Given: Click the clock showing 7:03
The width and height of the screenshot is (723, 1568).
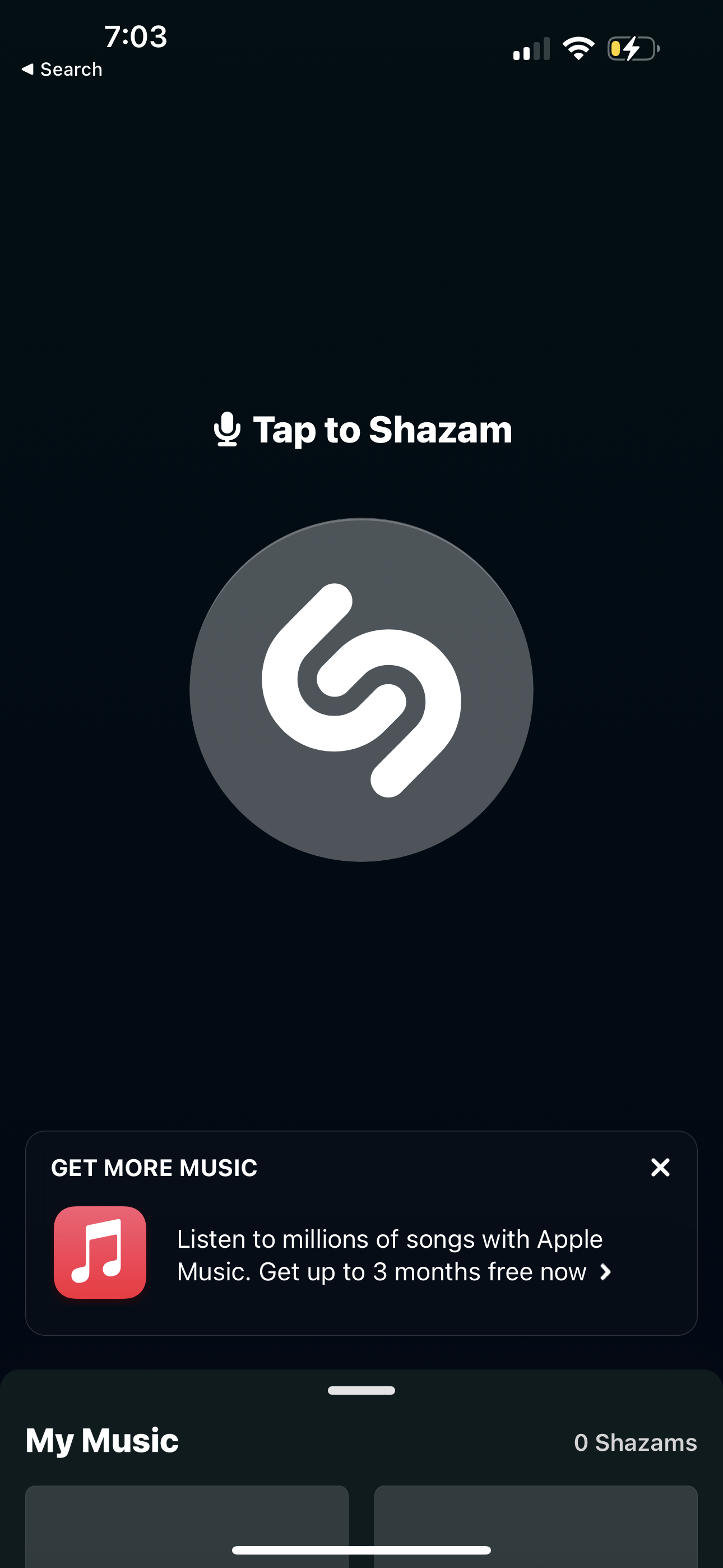Looking at the screenshot, I should tap(135, 36).
